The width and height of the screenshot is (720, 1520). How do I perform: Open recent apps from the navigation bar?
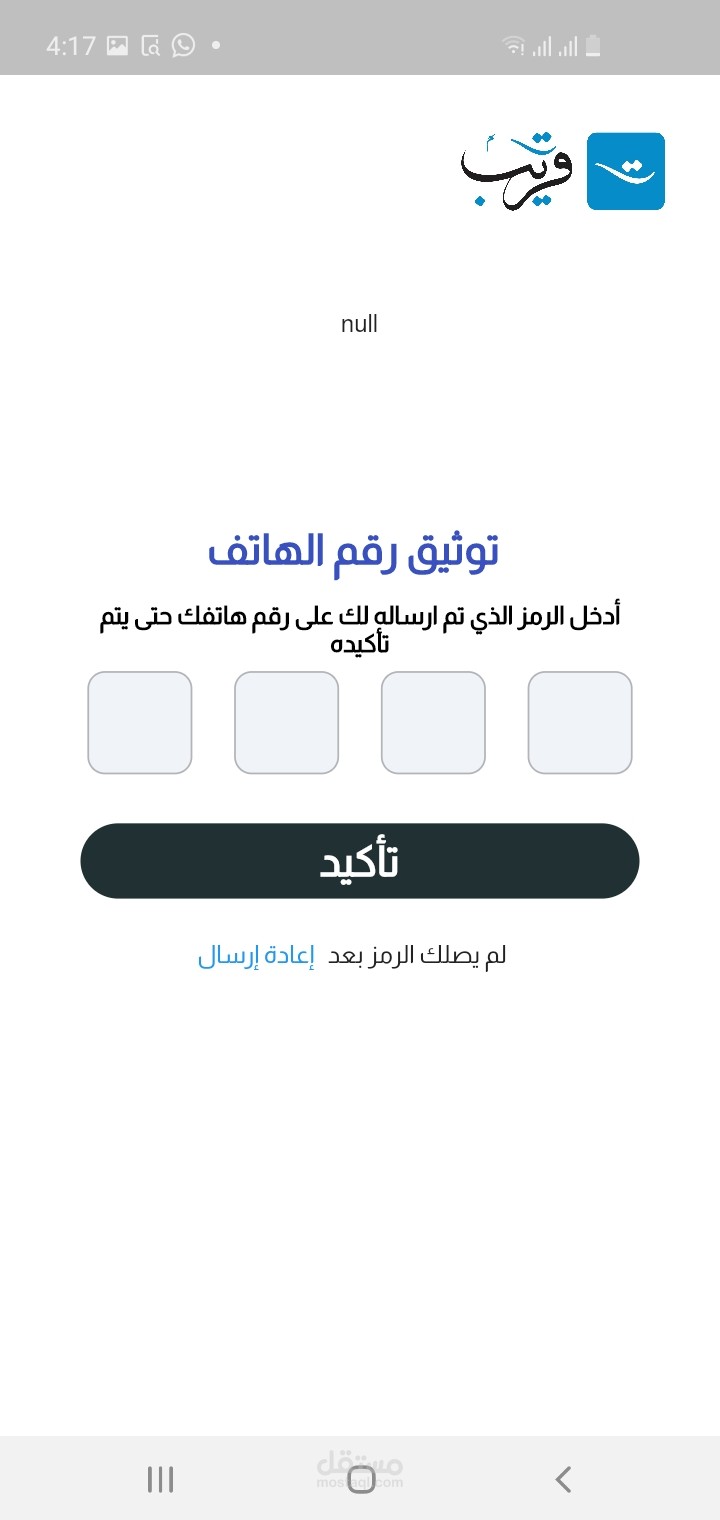tap(160, 1479)
